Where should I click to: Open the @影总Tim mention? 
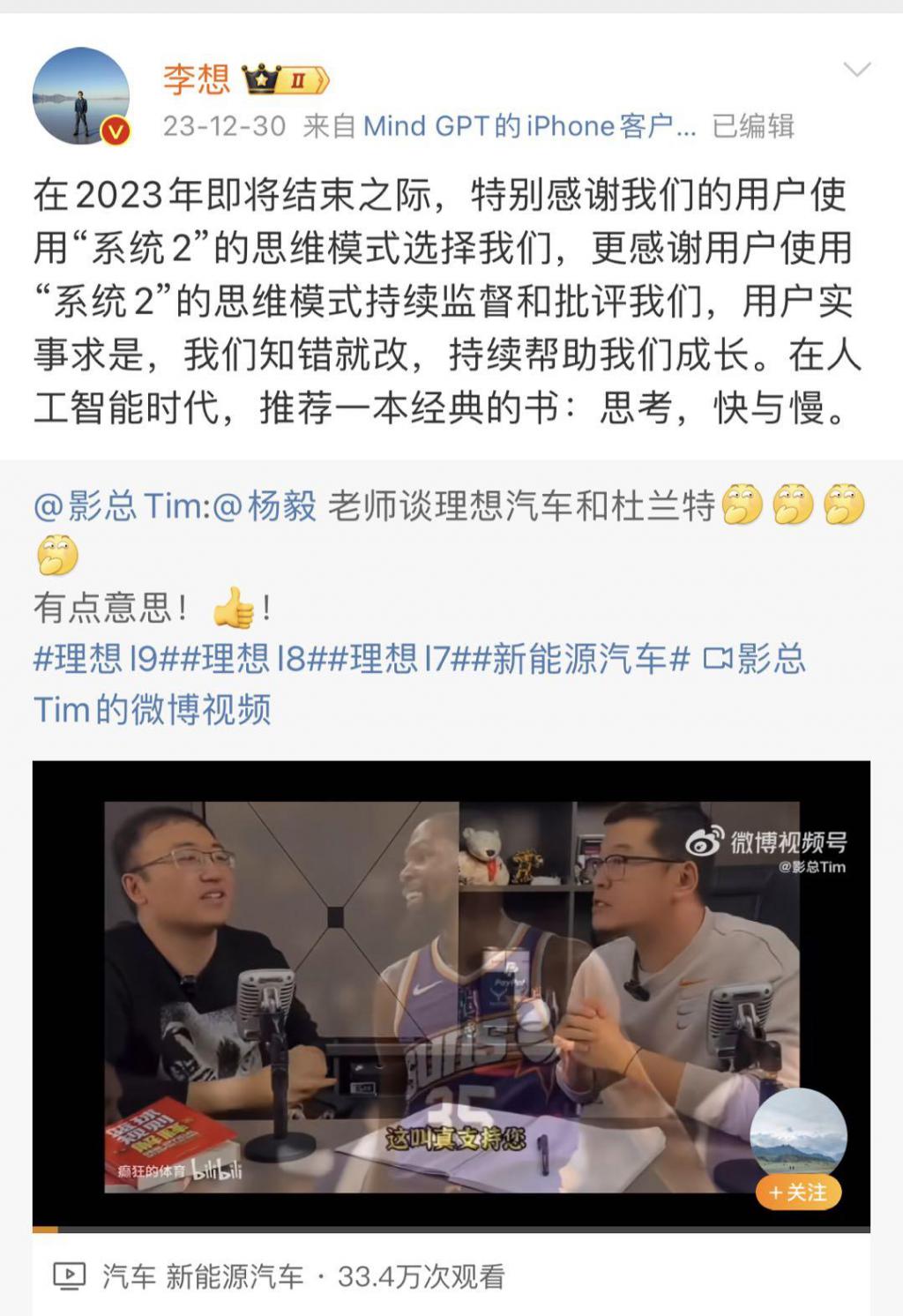coord(116,506)
